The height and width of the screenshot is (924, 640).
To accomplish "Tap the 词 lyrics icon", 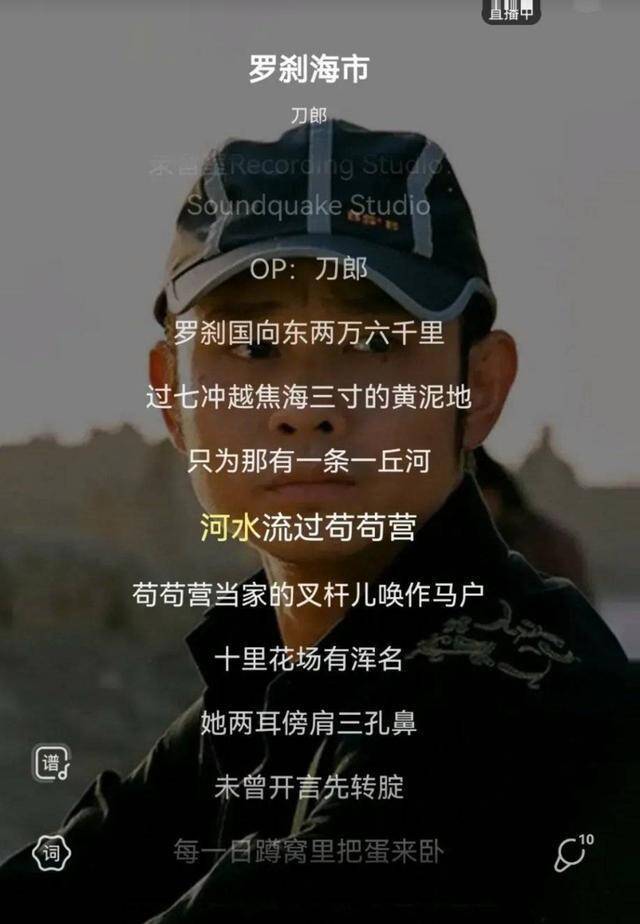I will point(50,853).
